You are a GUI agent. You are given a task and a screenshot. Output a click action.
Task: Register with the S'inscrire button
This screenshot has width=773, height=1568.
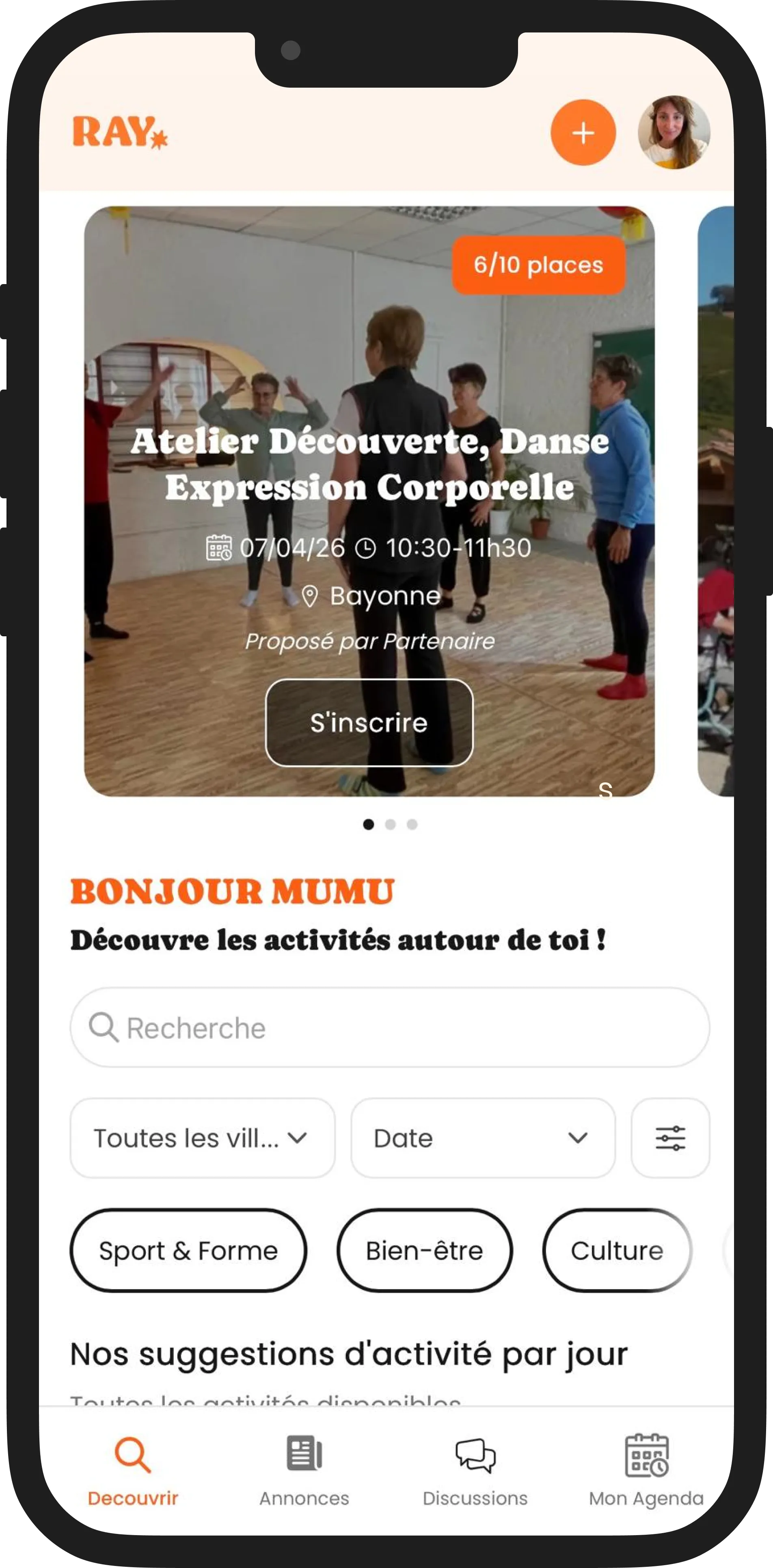pos(369,722)
